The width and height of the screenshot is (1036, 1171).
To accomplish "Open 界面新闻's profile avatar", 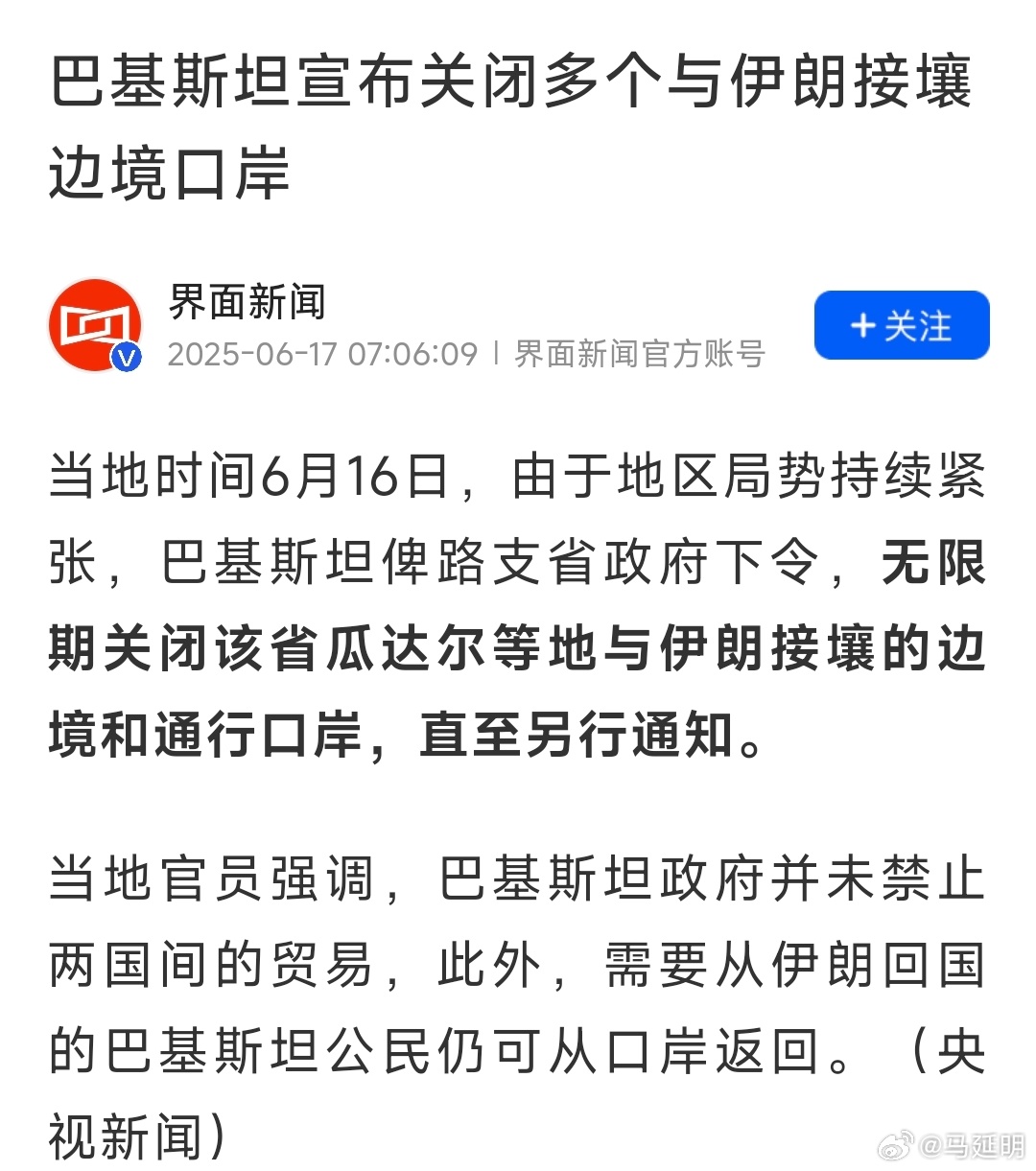I will point(95,325).
